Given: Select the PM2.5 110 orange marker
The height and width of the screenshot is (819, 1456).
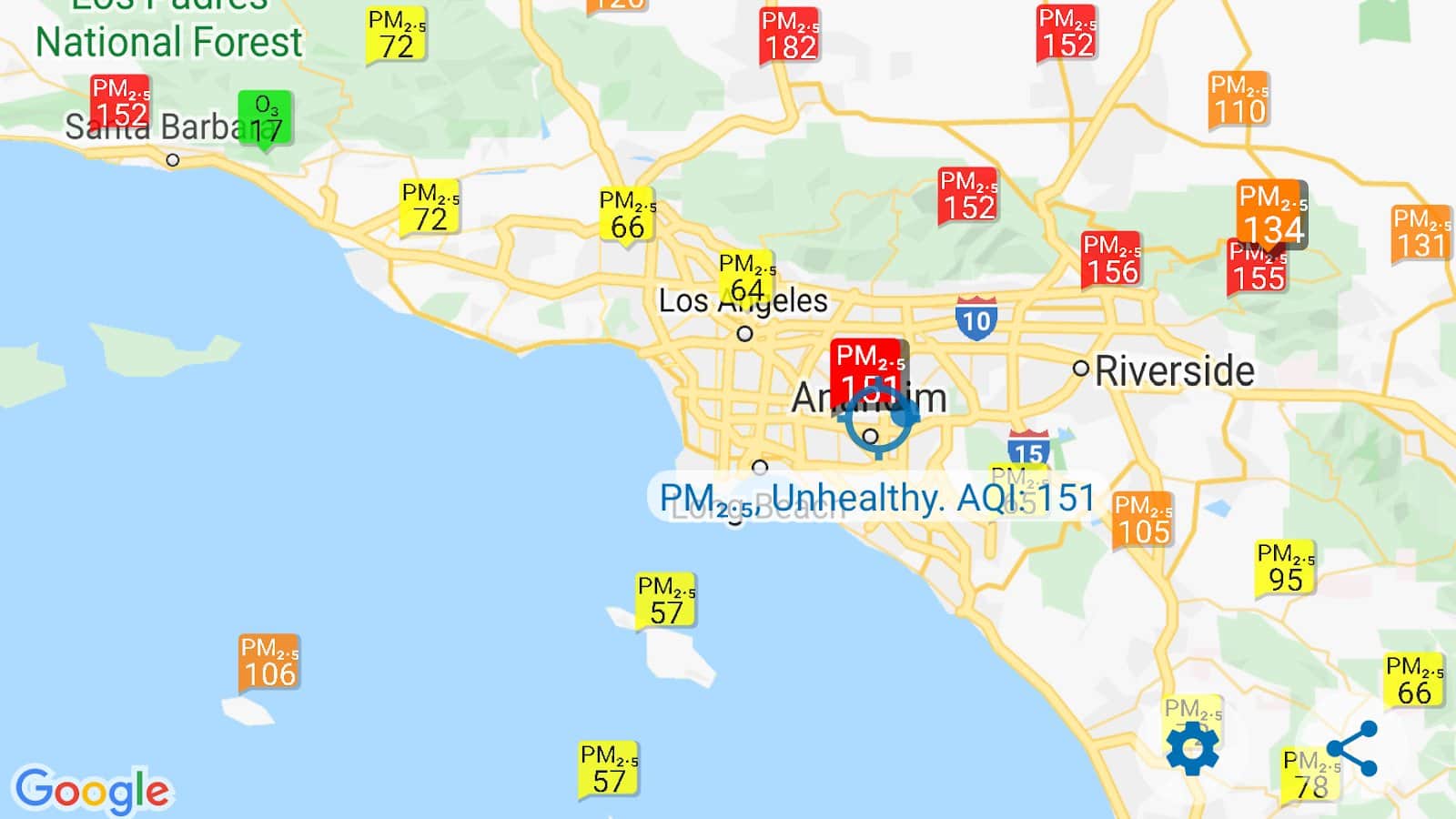Looking at the screenshot, I should click(x=1239, y=98).
